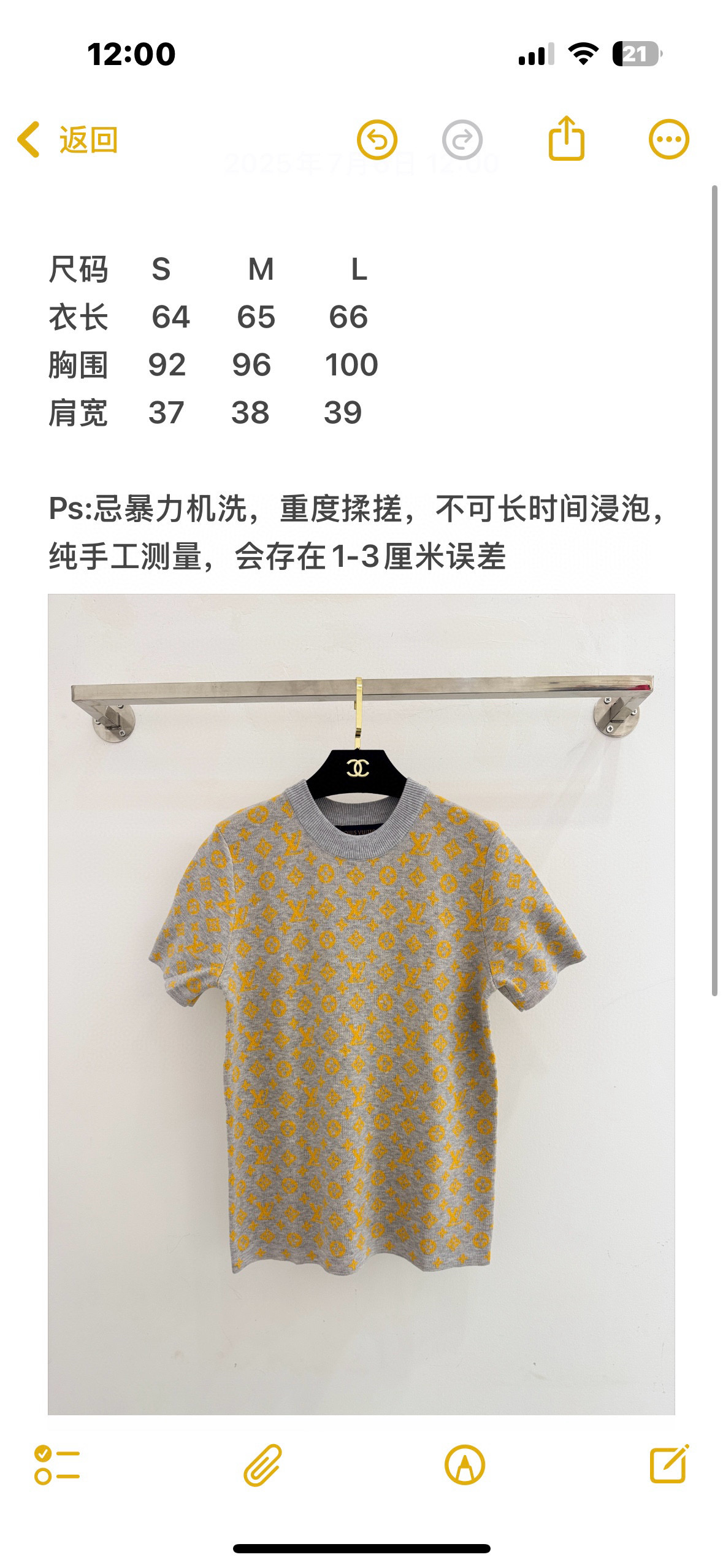Open the attachment paperclip
This screenshot has height=1568, width=723.
[262, 1465]
